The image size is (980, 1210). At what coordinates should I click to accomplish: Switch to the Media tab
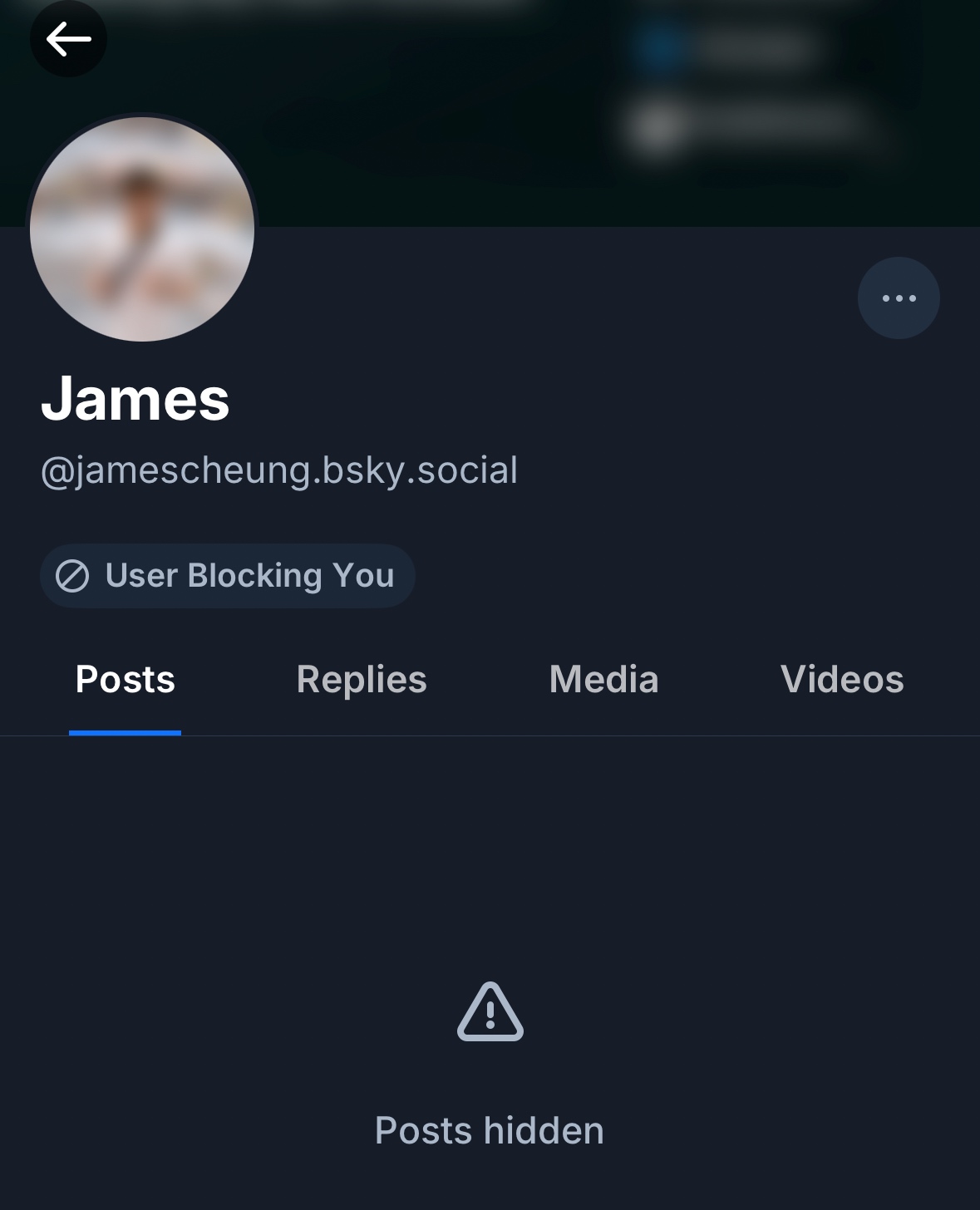603,680
